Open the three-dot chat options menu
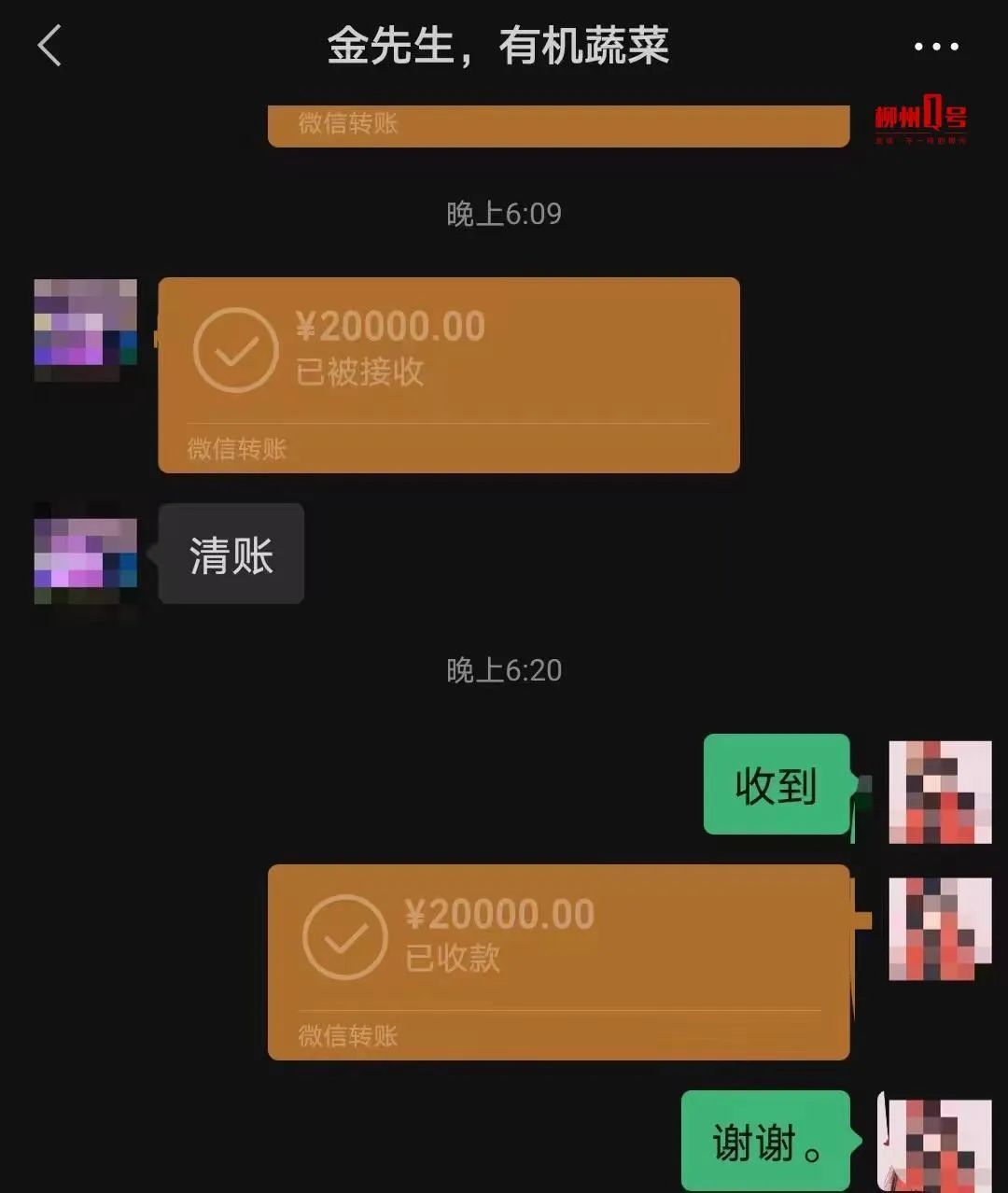 [935, 47]
